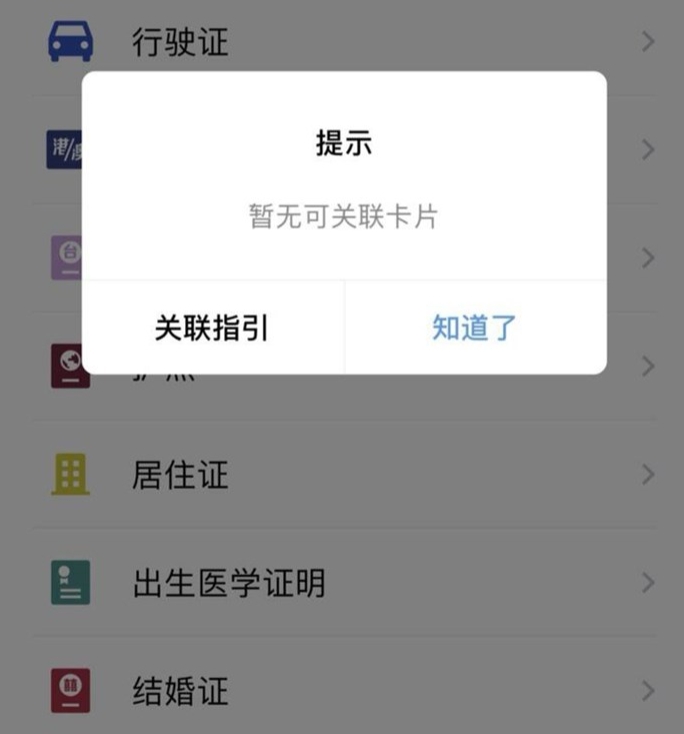Open the 结婚证 row

(181, 690)
